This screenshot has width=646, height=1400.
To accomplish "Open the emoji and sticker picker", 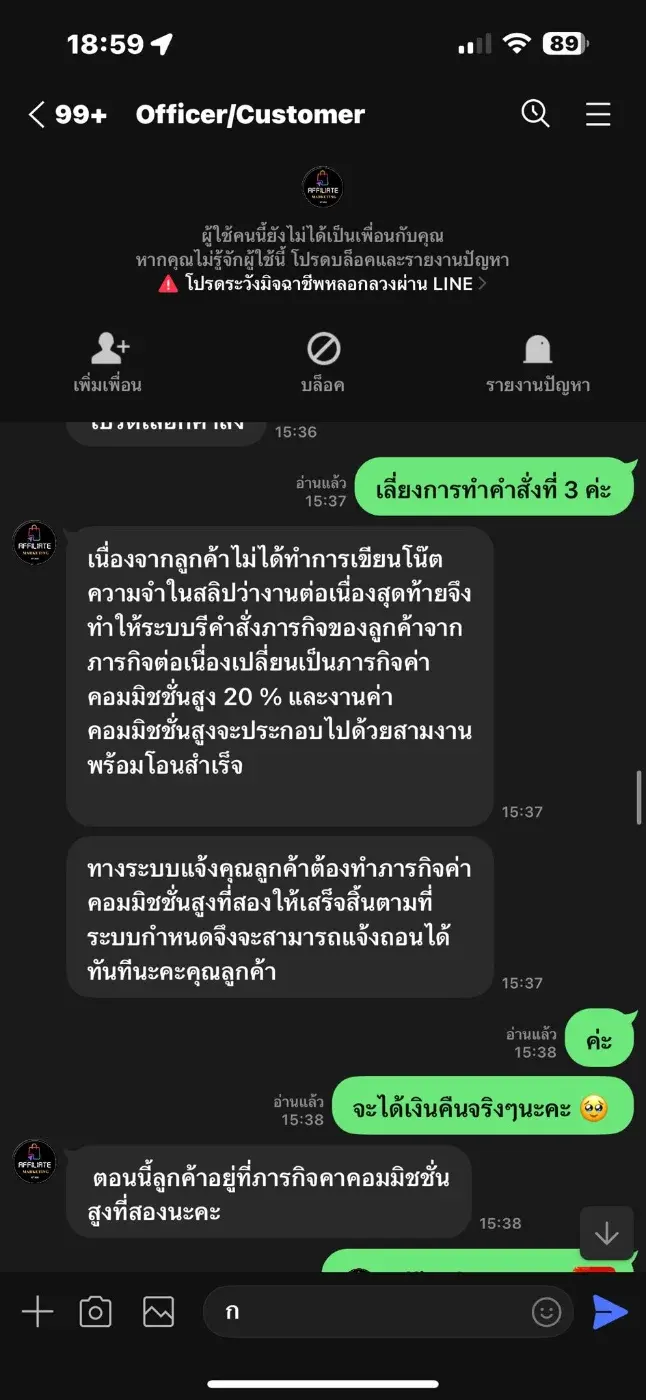I will pos(546,1312).
